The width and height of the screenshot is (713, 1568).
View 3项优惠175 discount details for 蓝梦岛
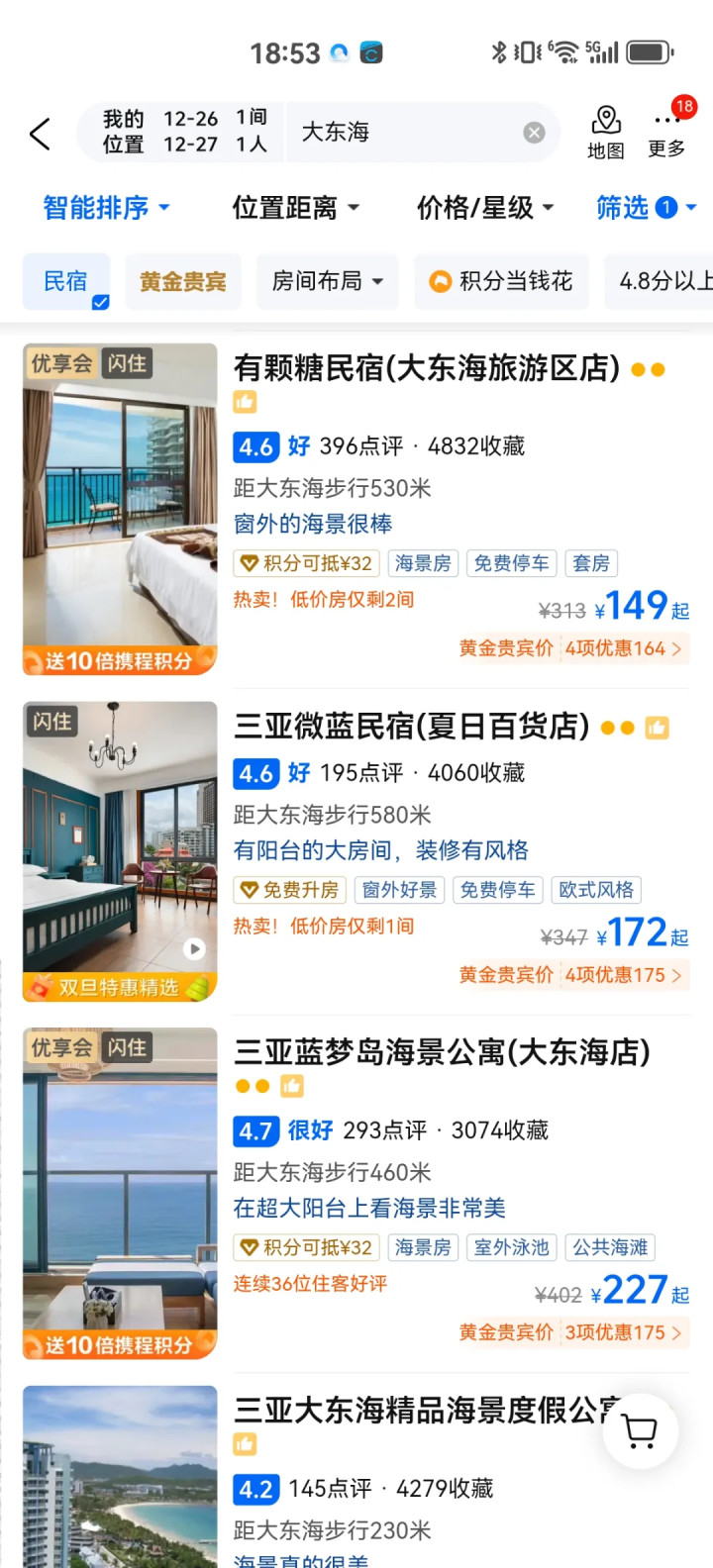[623, 1332]
